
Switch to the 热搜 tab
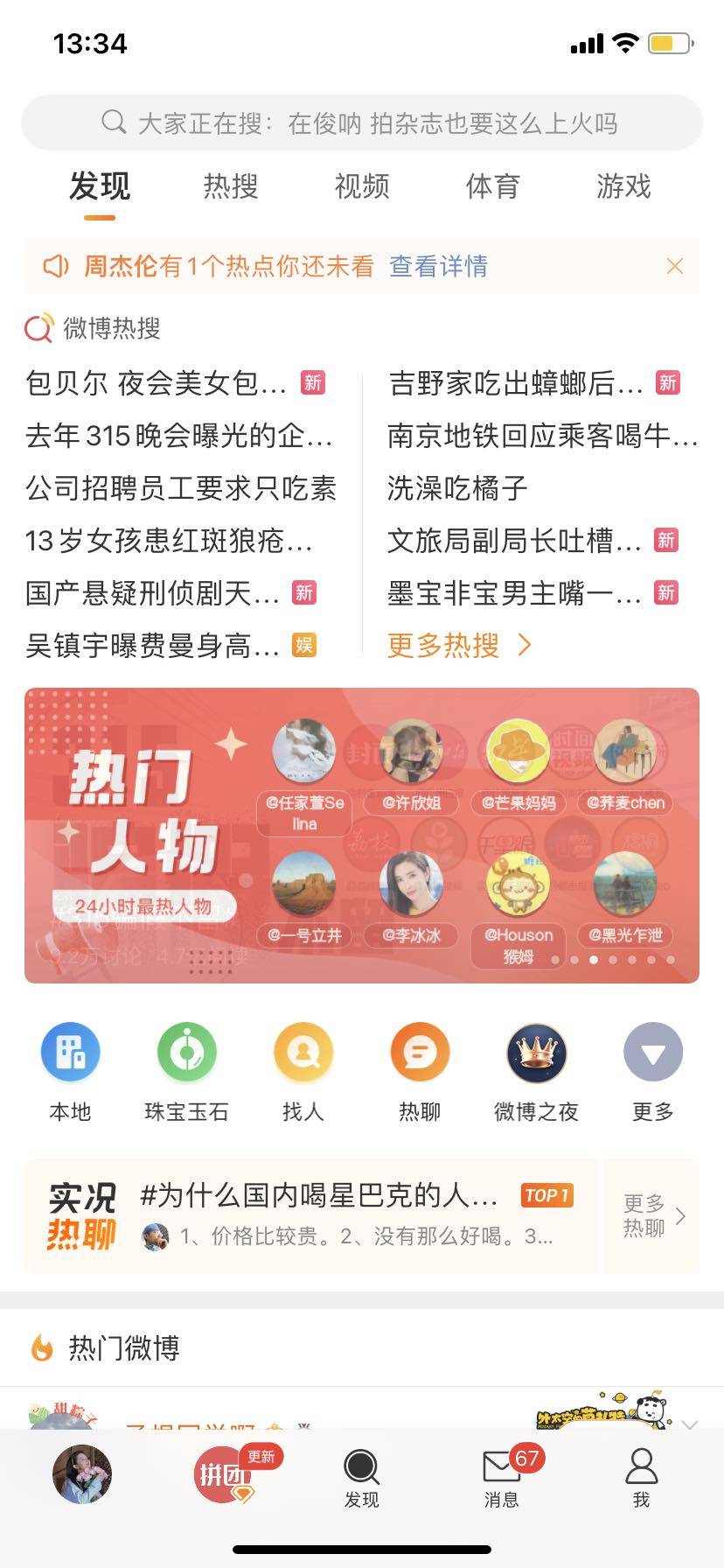231,186
